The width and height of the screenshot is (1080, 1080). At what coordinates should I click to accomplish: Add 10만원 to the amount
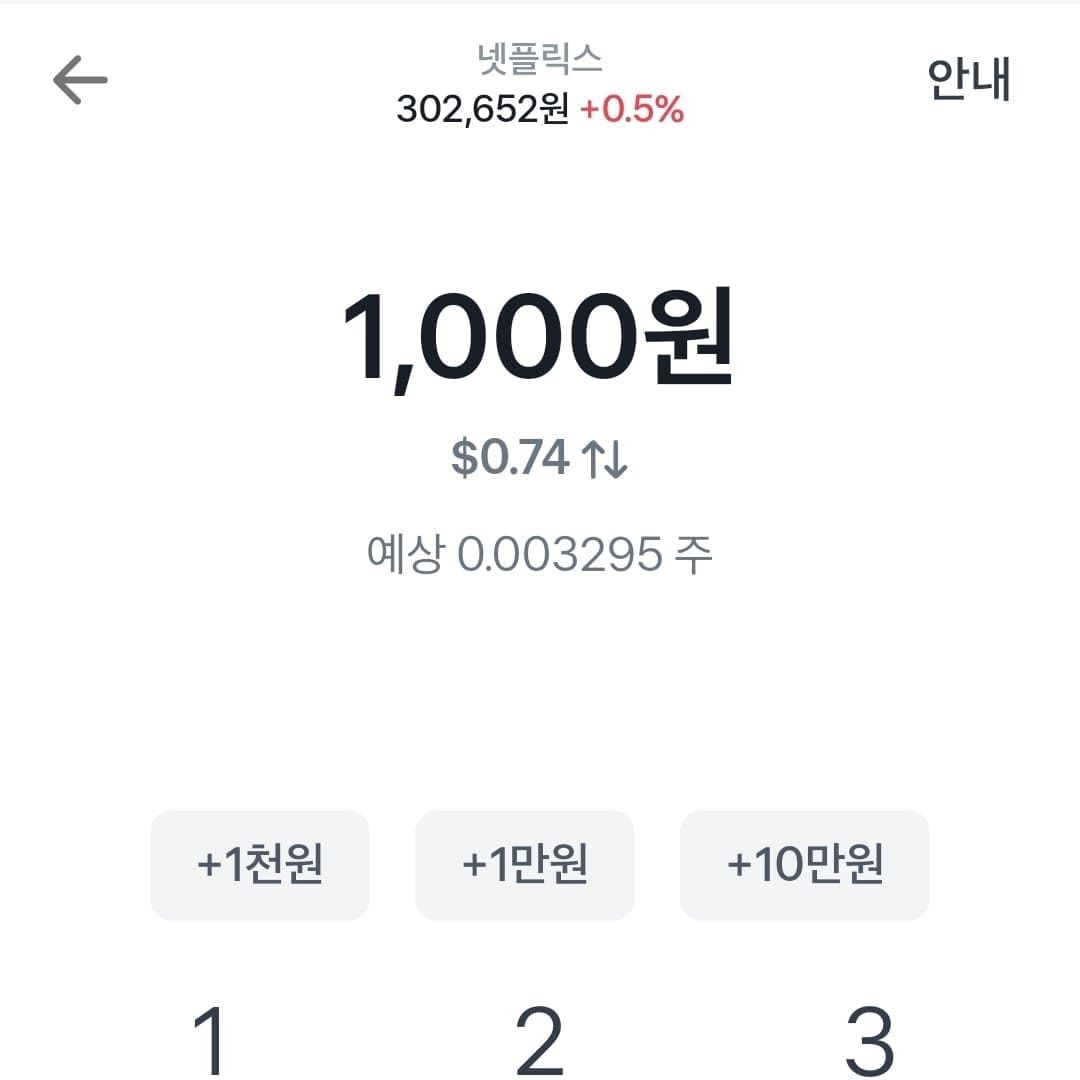point(805,865)
